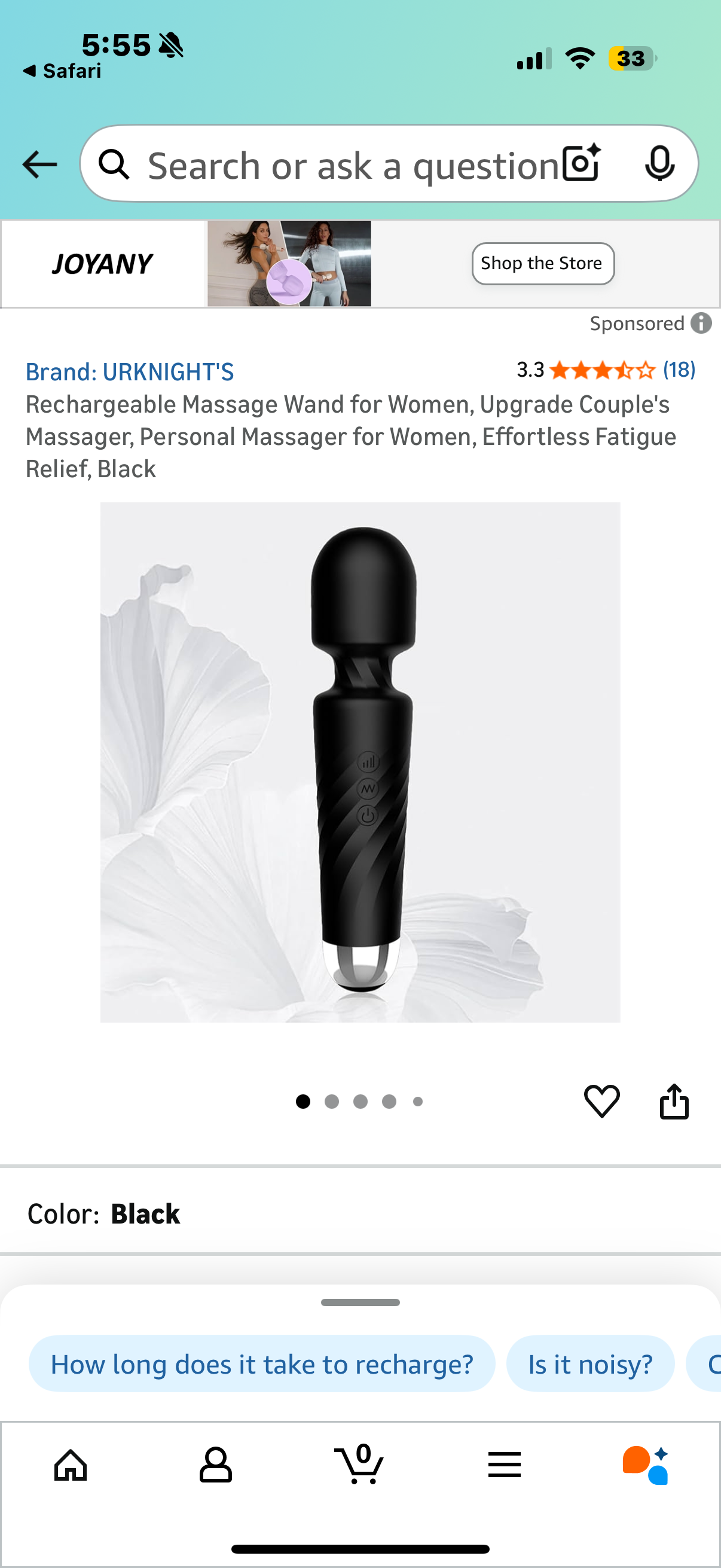Ask "How long does it take to recharge?"
Image resolution: width=721 pixels, height=1568 pixels.
click(262, 1364)
